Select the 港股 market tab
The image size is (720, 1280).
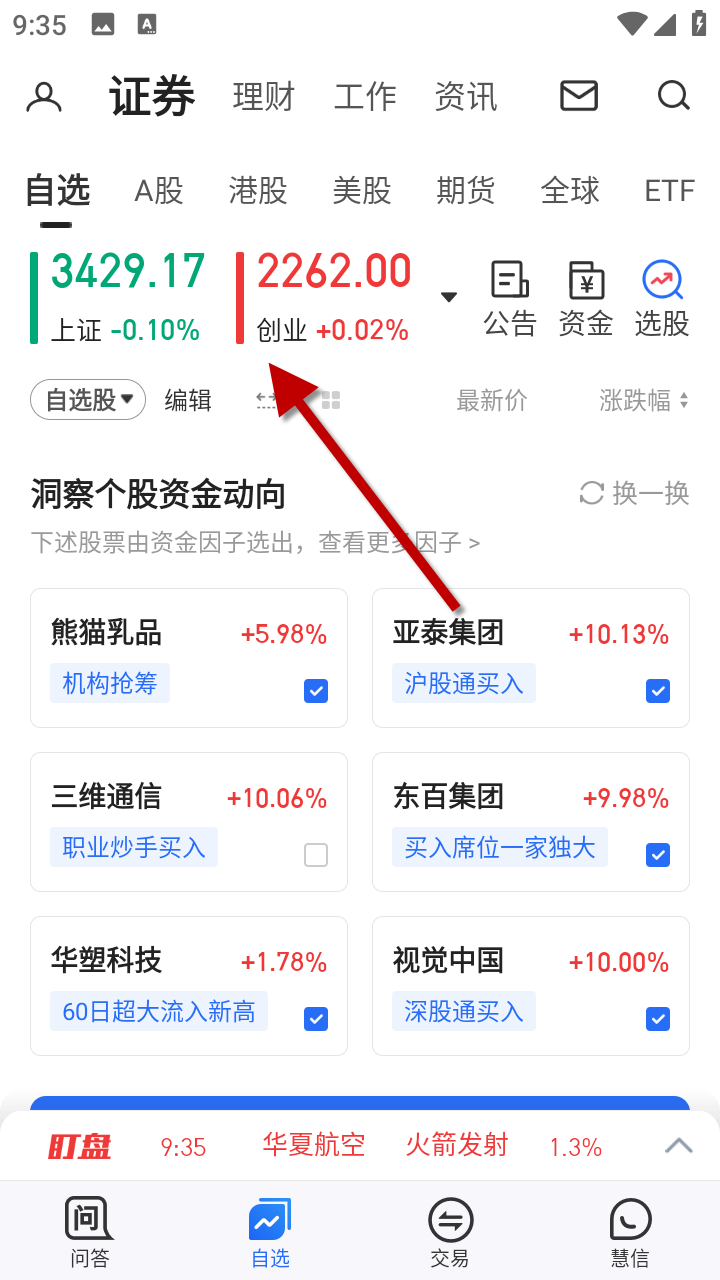pyautogui.click(x=258, y=190)
